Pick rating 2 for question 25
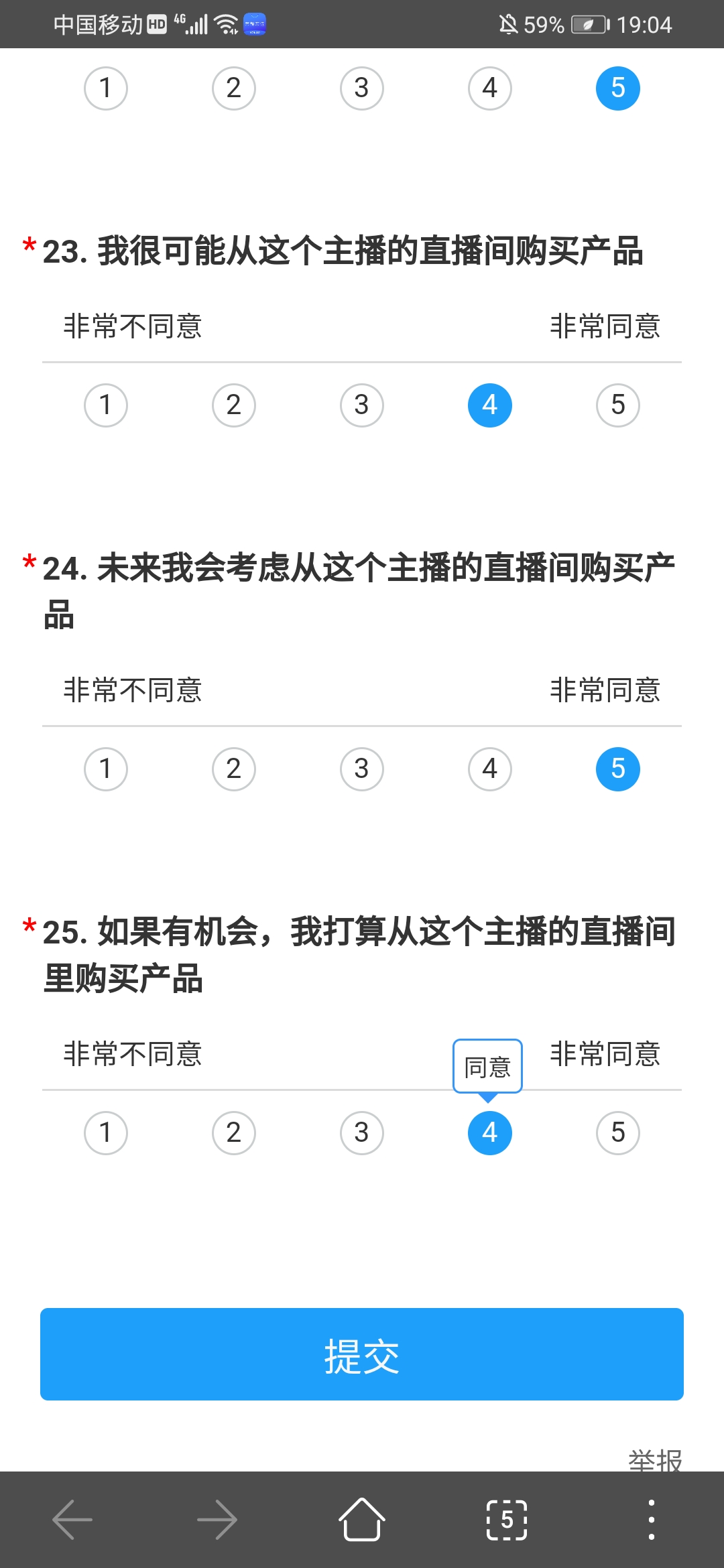 [233, 1133]
